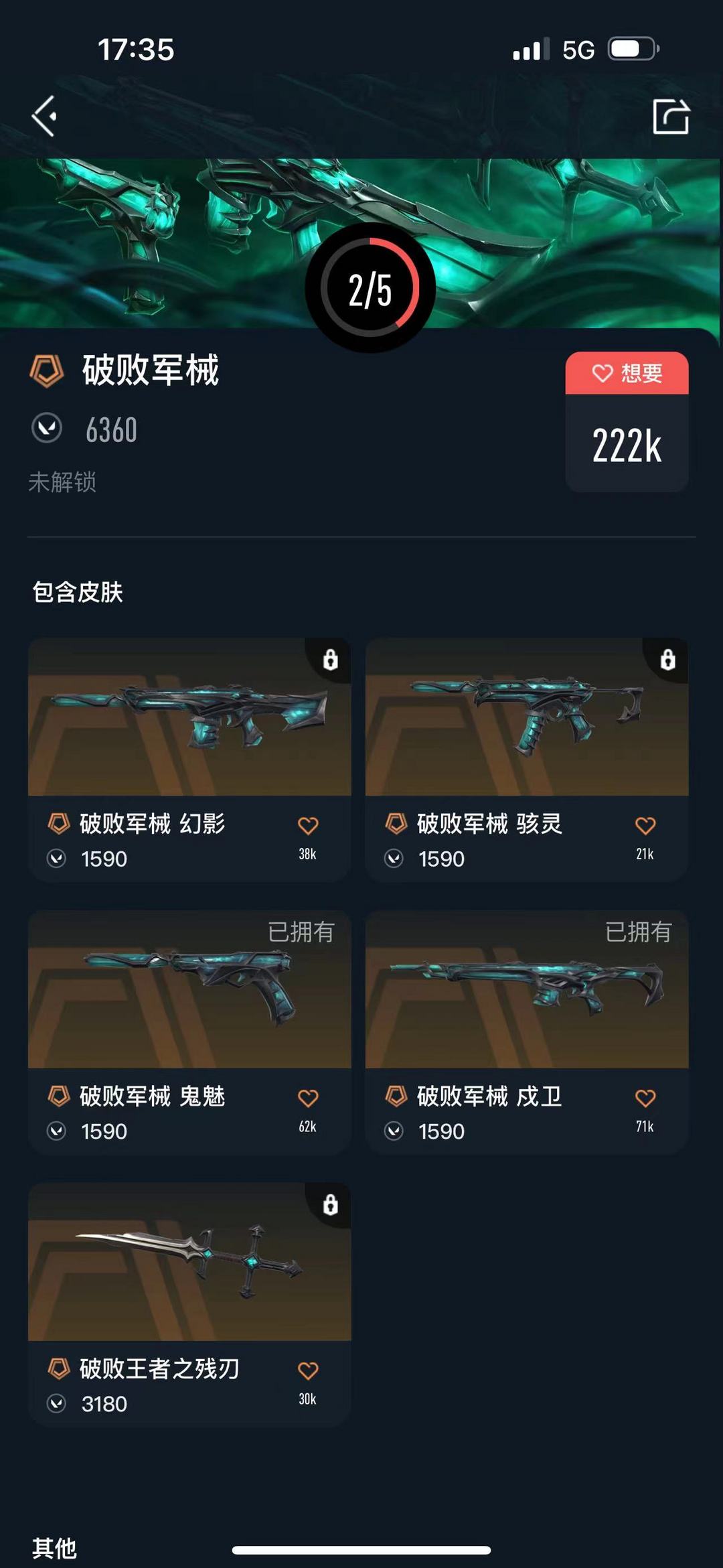The image size is (723, 1568).
Task: Tap the 想要 want button
Action: pos(627,373)
